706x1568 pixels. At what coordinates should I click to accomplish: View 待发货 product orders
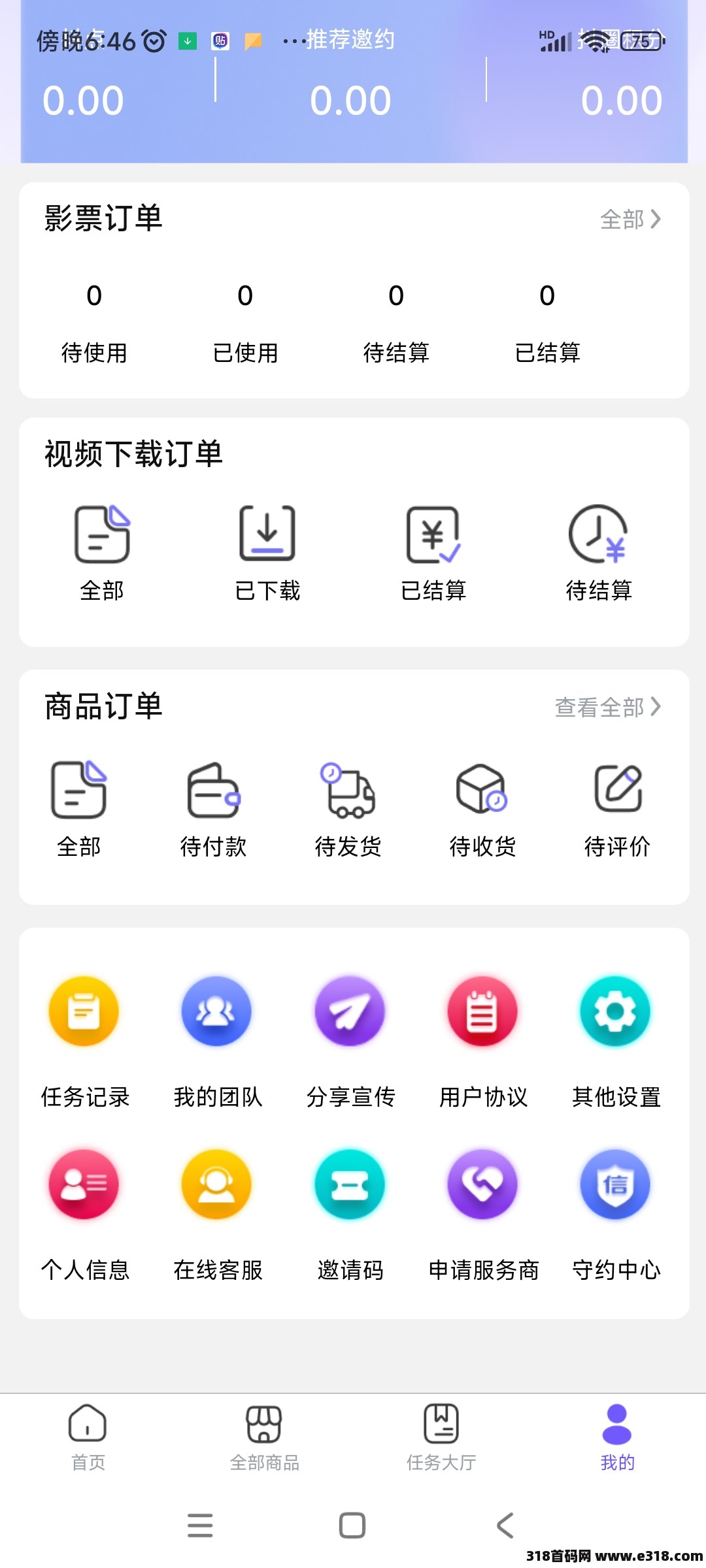[x=348, y=809]
